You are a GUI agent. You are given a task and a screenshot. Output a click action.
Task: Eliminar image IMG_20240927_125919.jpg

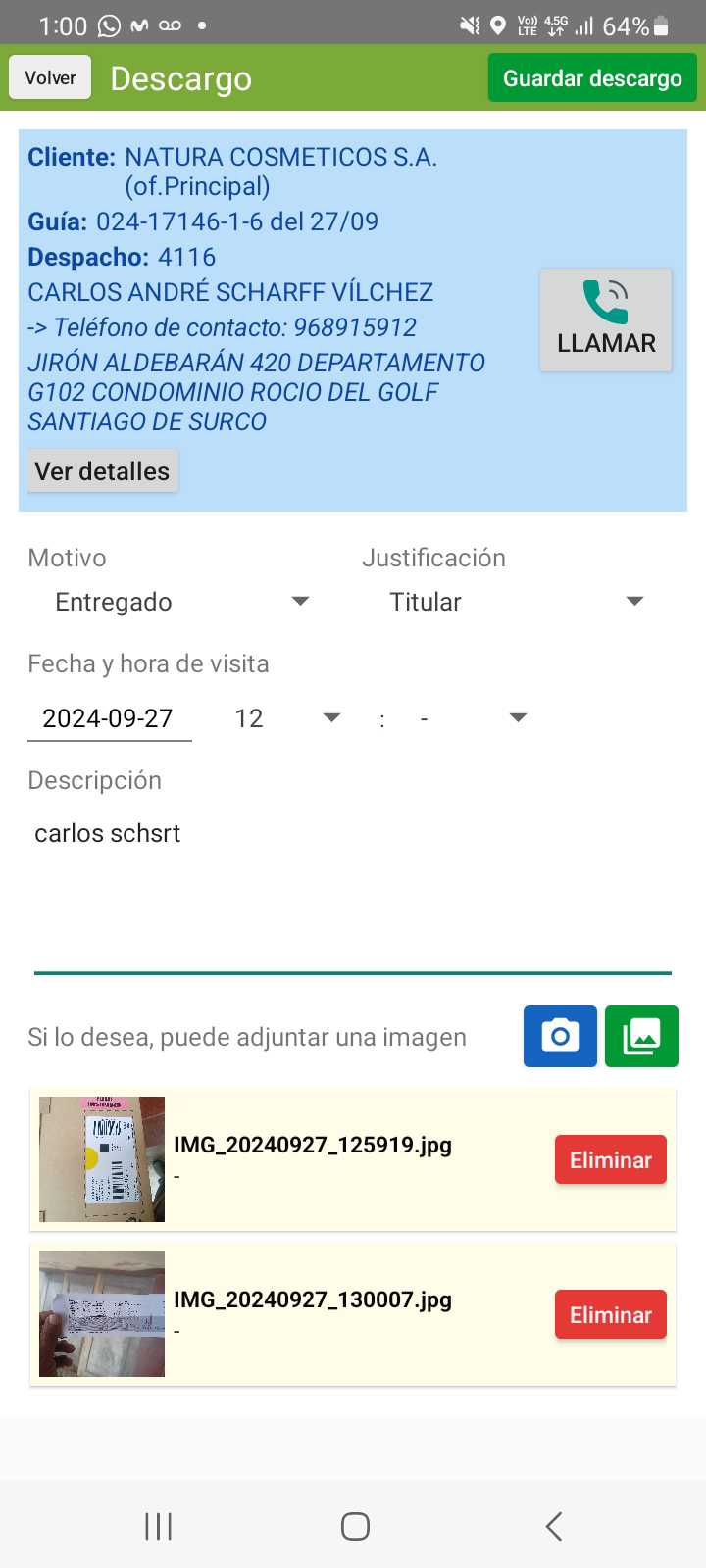(x=610, y=1159)
